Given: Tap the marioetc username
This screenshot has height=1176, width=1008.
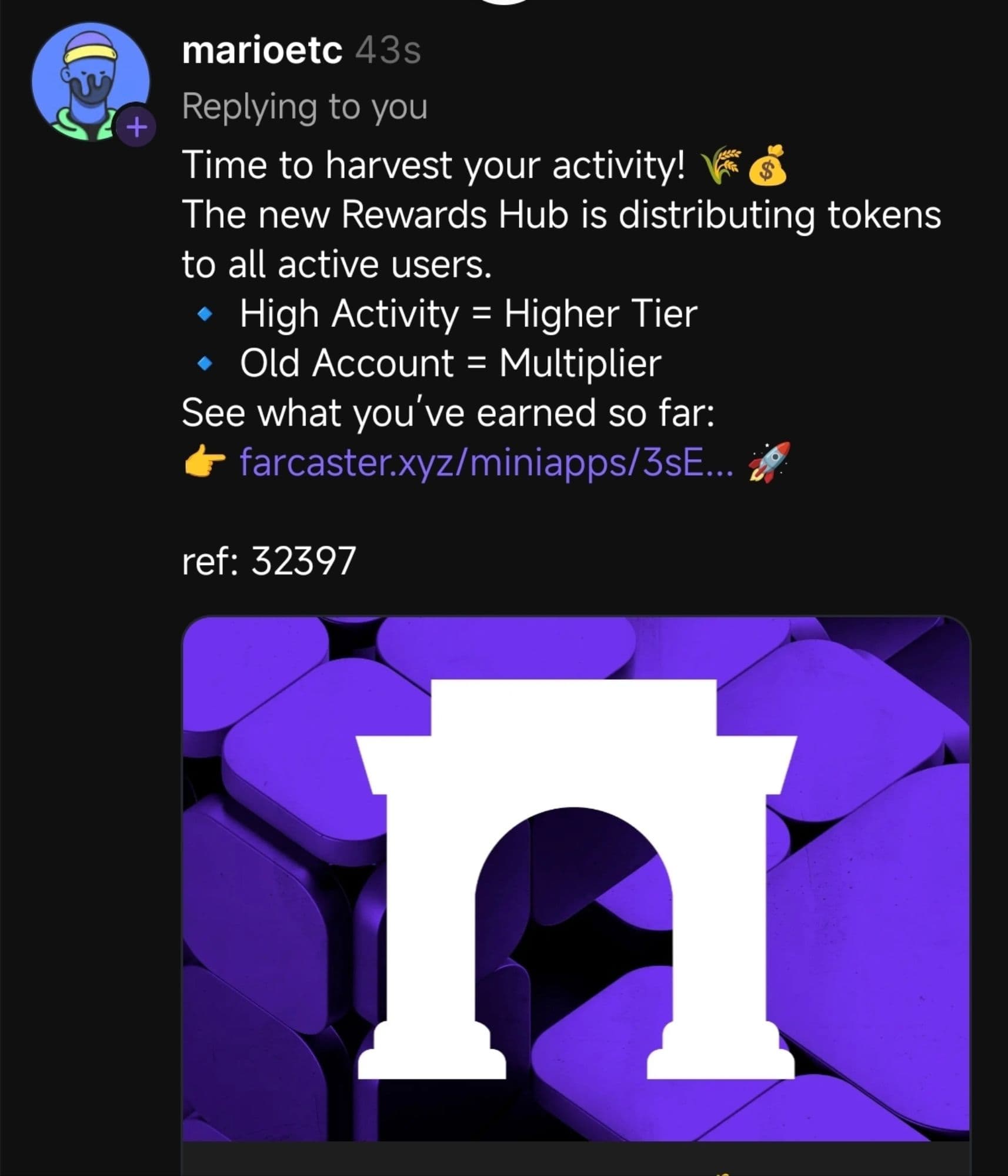Looking at the screenshot, I should [x=262, y=51].
